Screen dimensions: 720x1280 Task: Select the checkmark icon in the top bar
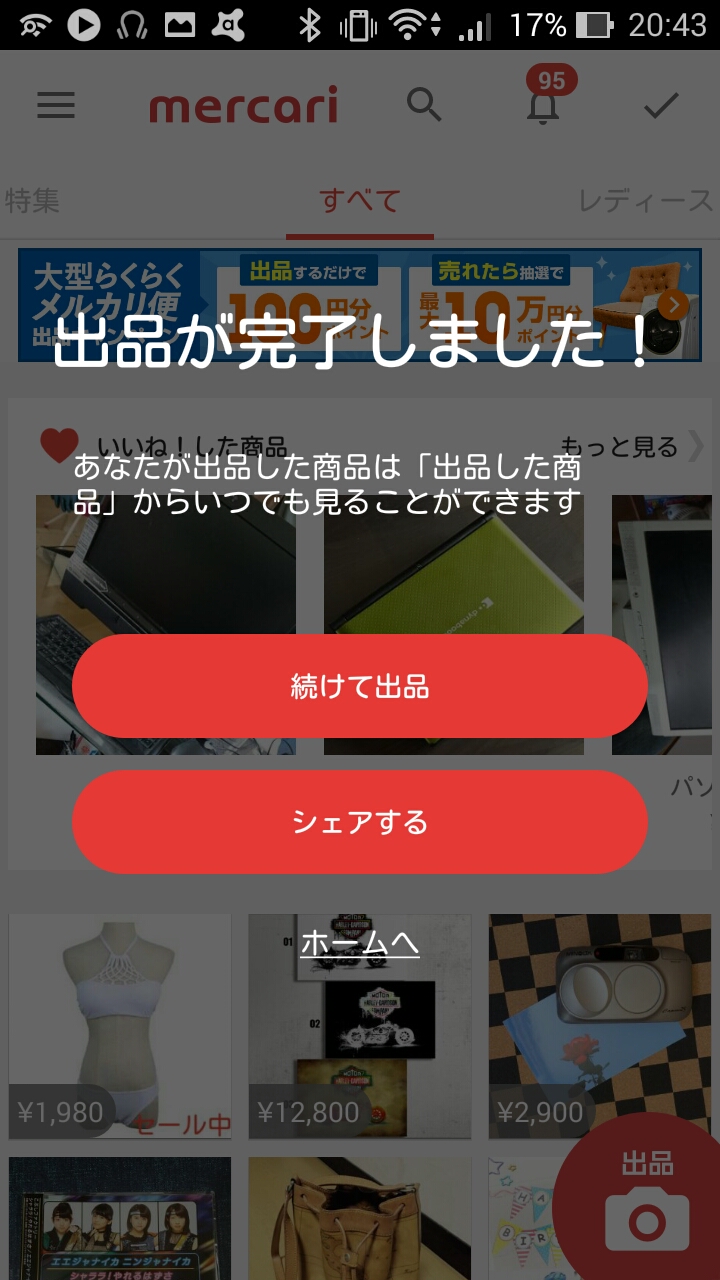660,106
